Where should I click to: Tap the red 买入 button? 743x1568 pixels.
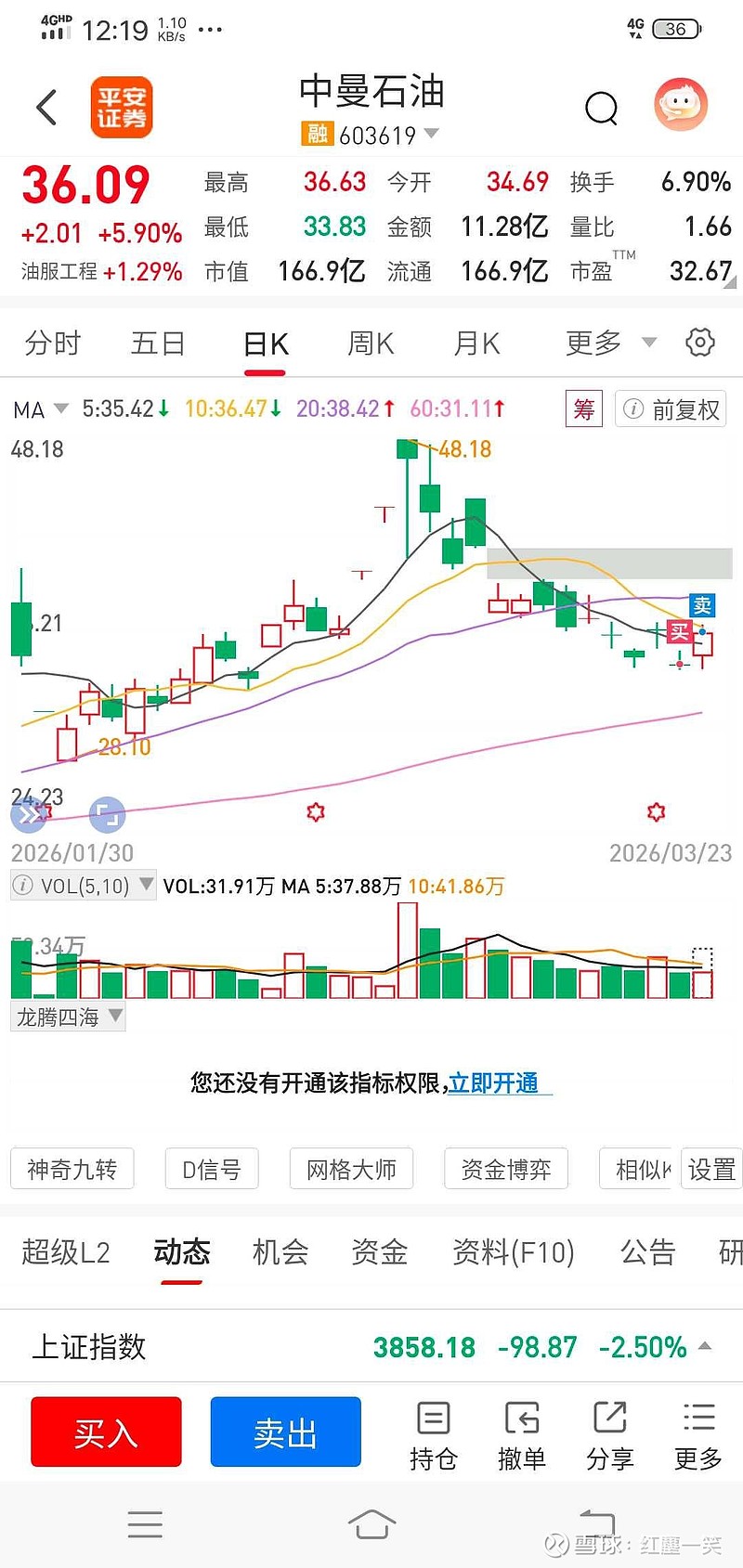coord(105,1432)
